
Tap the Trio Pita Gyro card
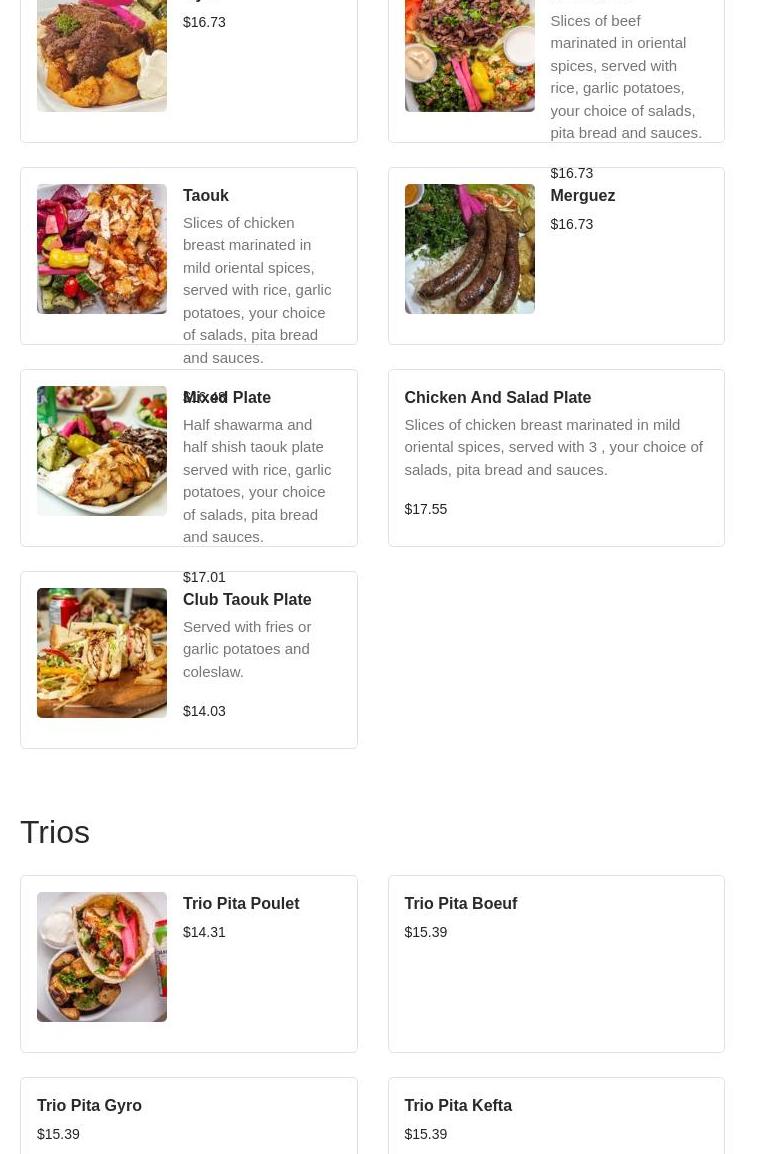188,1118
